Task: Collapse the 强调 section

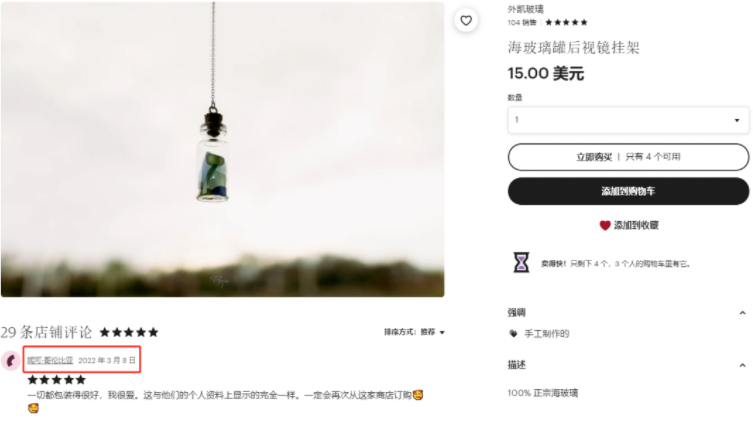Action: (x=742, y=313)
